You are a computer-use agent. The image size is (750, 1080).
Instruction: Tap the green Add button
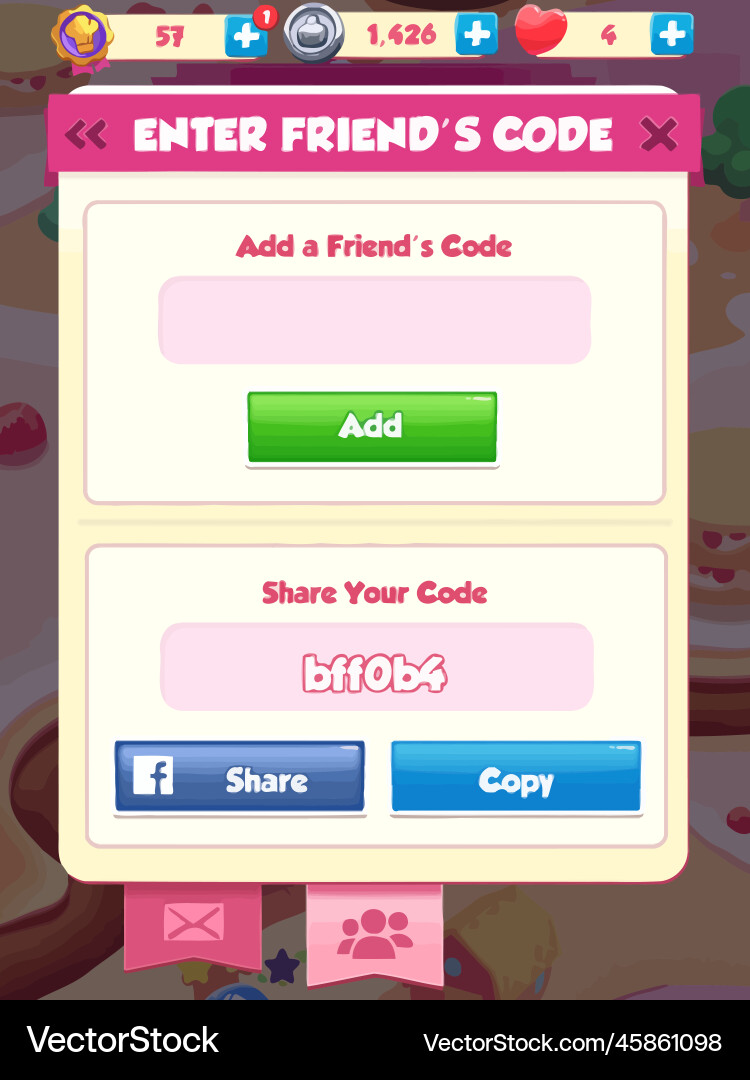coord(372,427)
